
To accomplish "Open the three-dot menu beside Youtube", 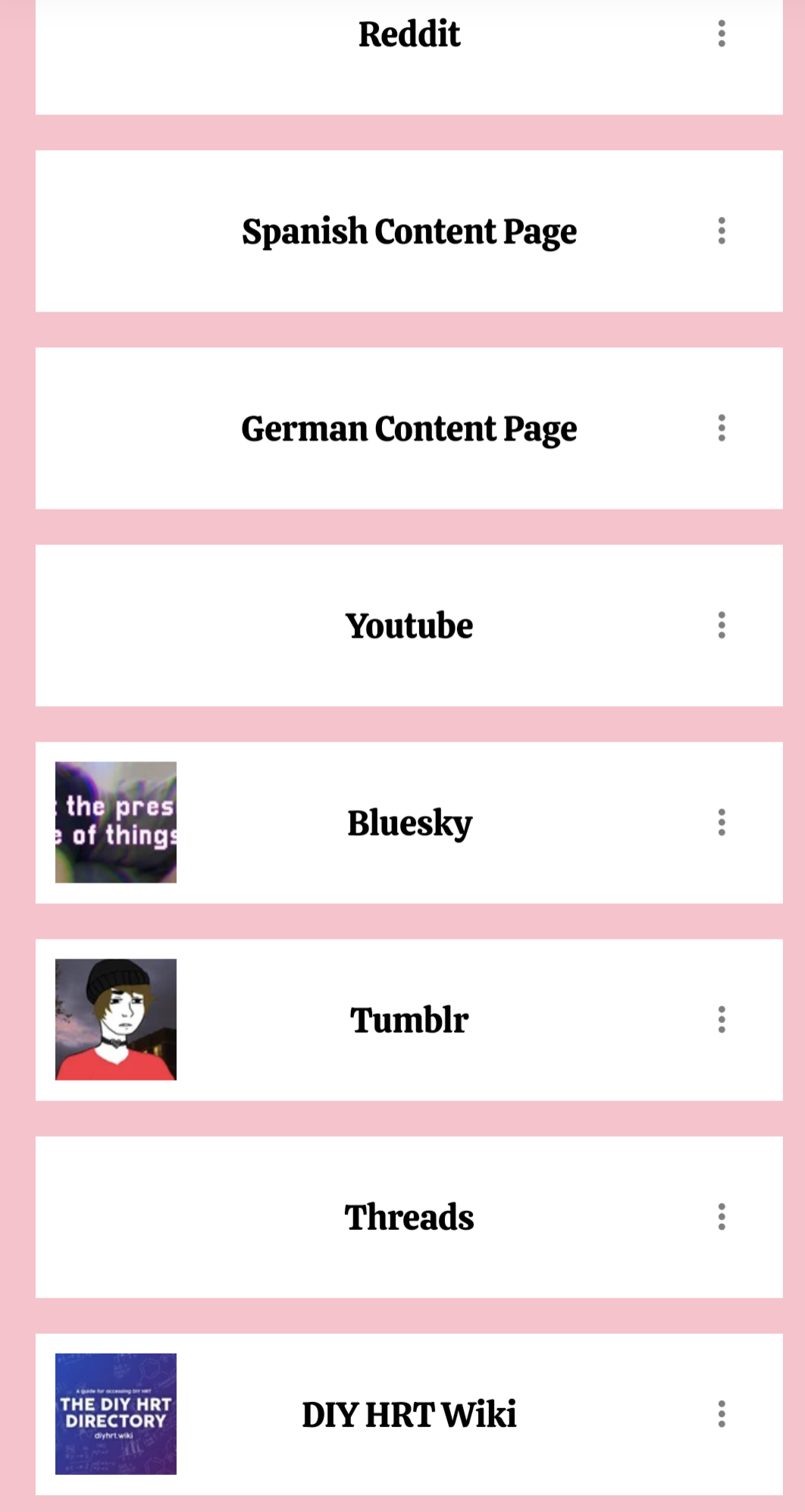I will [x=722, y=626].
